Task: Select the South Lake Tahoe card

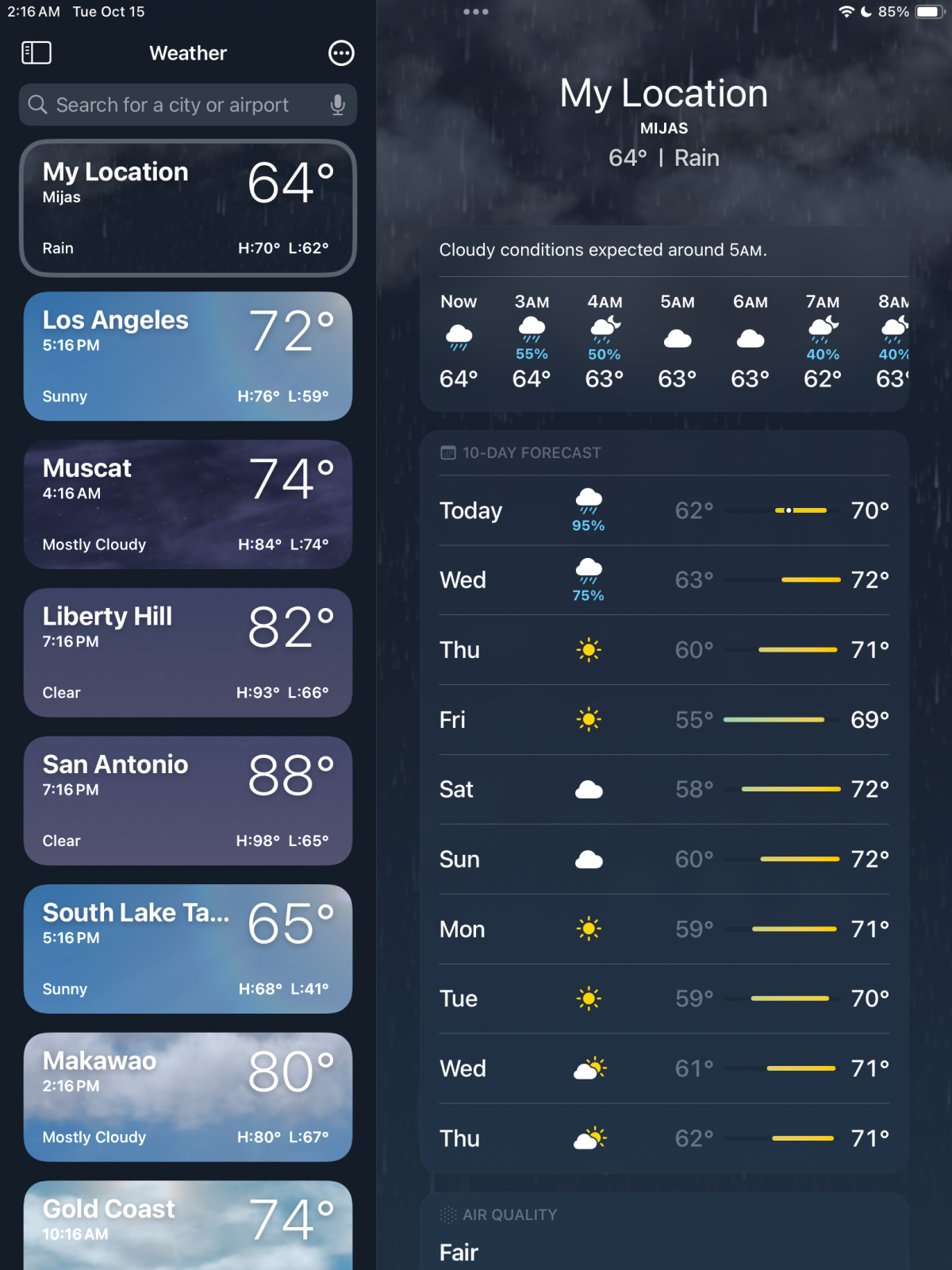Action: tap(188, 949)
